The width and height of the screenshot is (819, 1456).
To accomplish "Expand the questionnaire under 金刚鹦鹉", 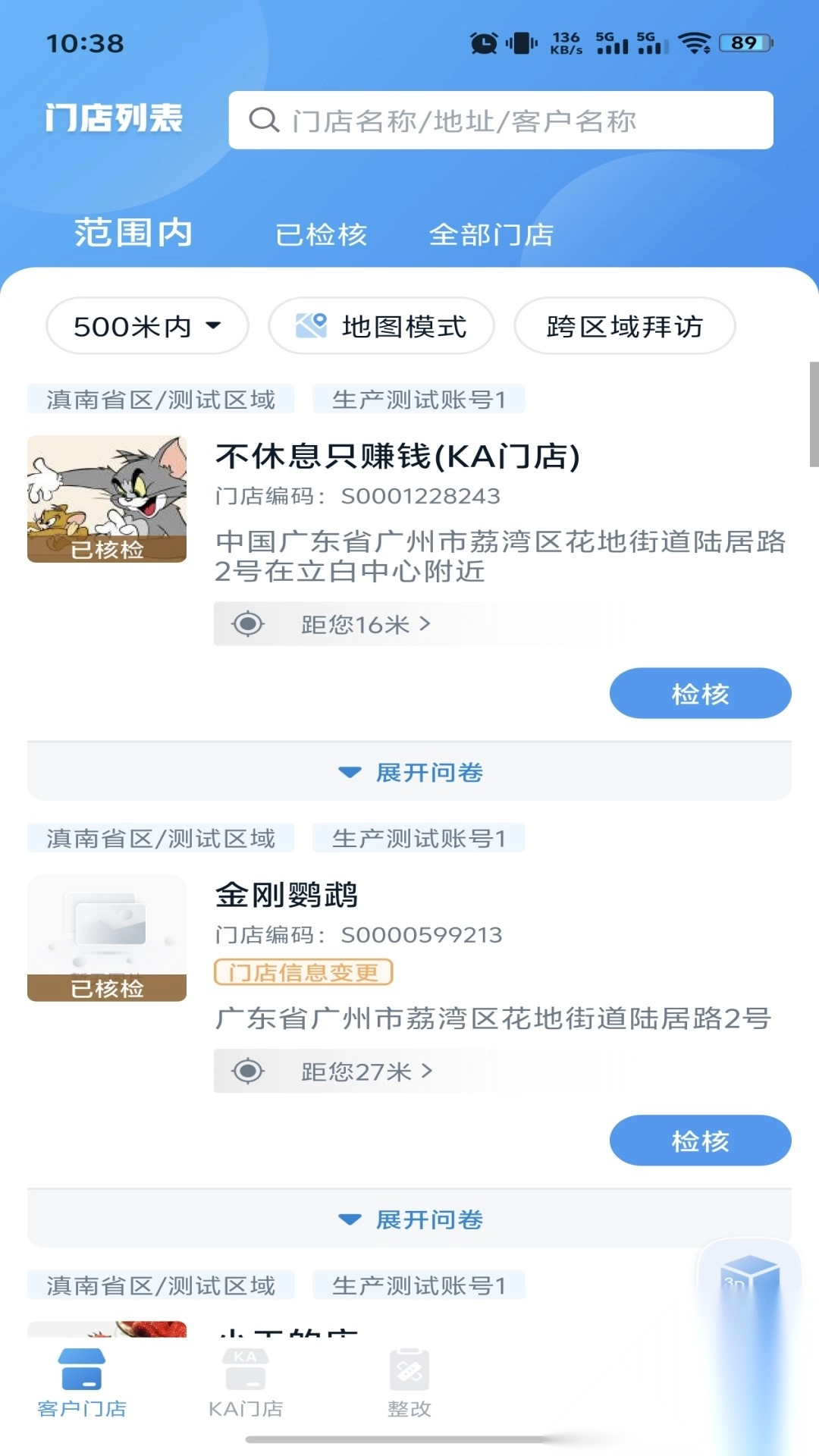I will [409, 1219].
